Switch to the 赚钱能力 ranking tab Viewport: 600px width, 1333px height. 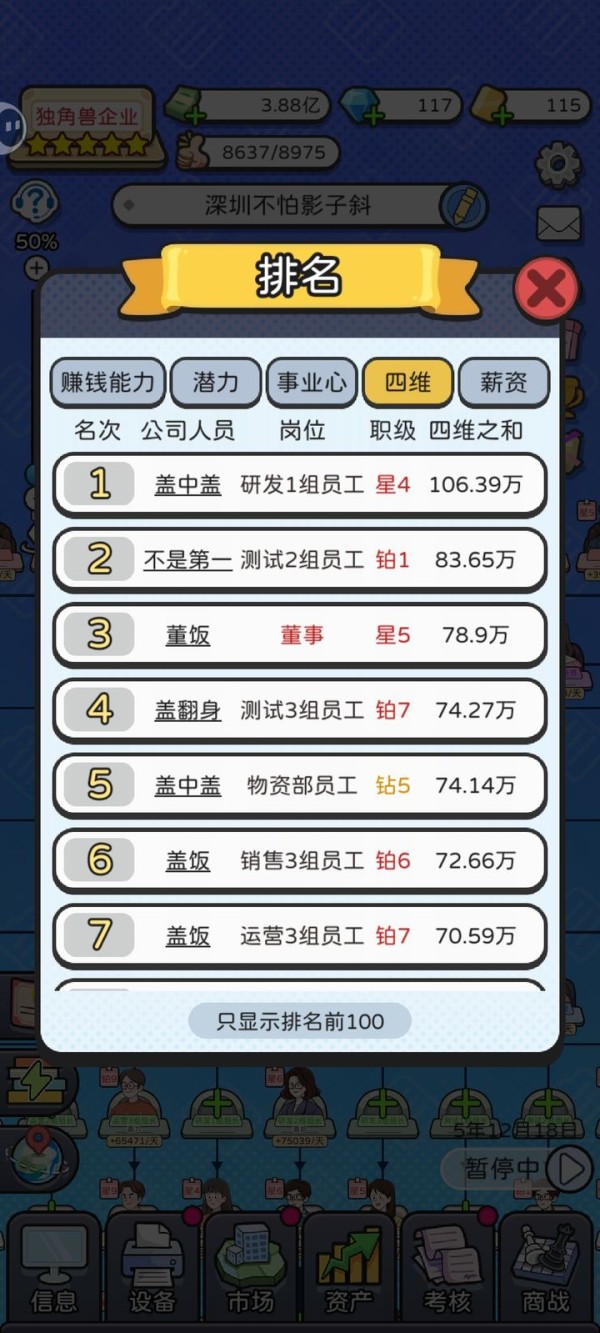(x=108, y=382)
